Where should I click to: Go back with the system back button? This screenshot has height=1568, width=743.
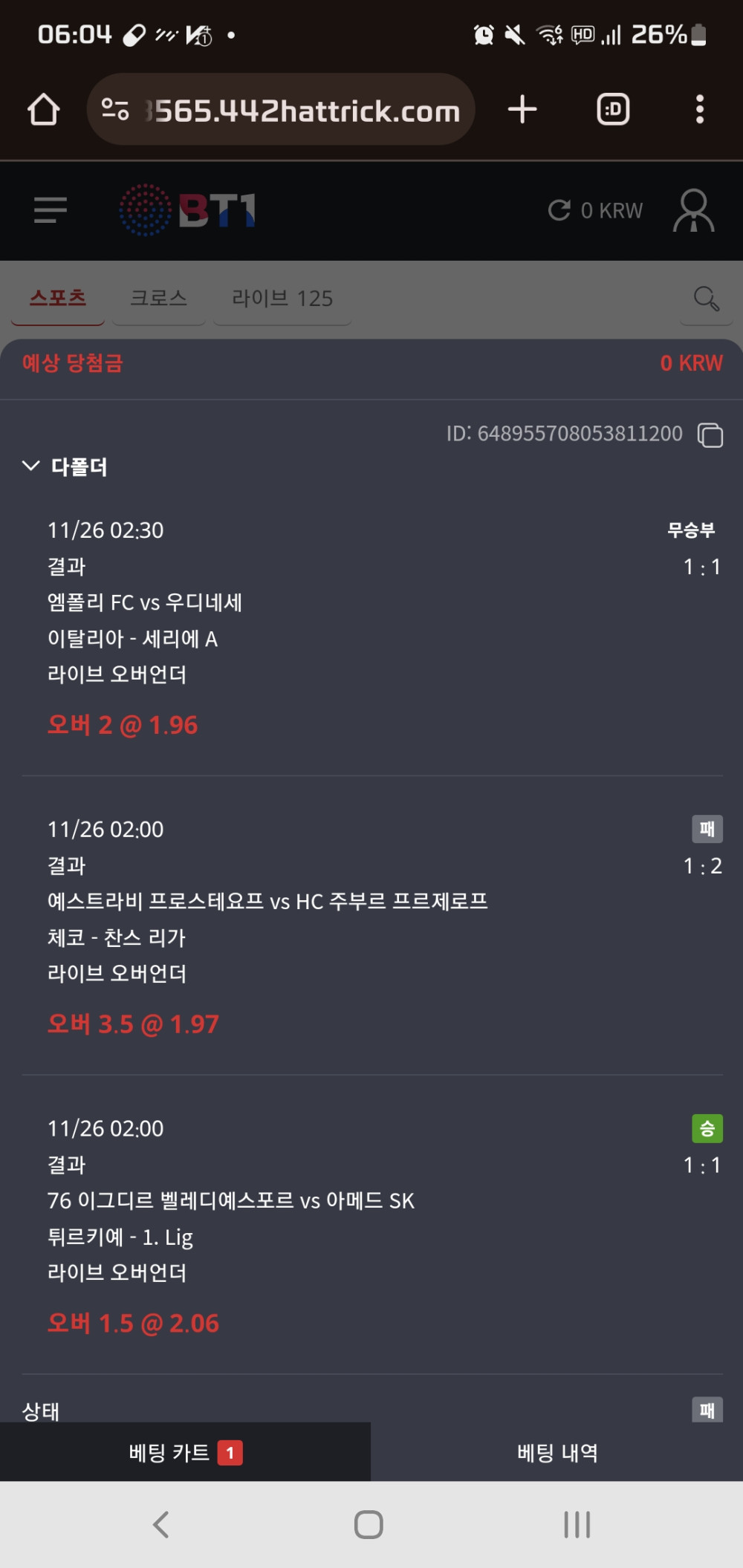(161, 1524)
